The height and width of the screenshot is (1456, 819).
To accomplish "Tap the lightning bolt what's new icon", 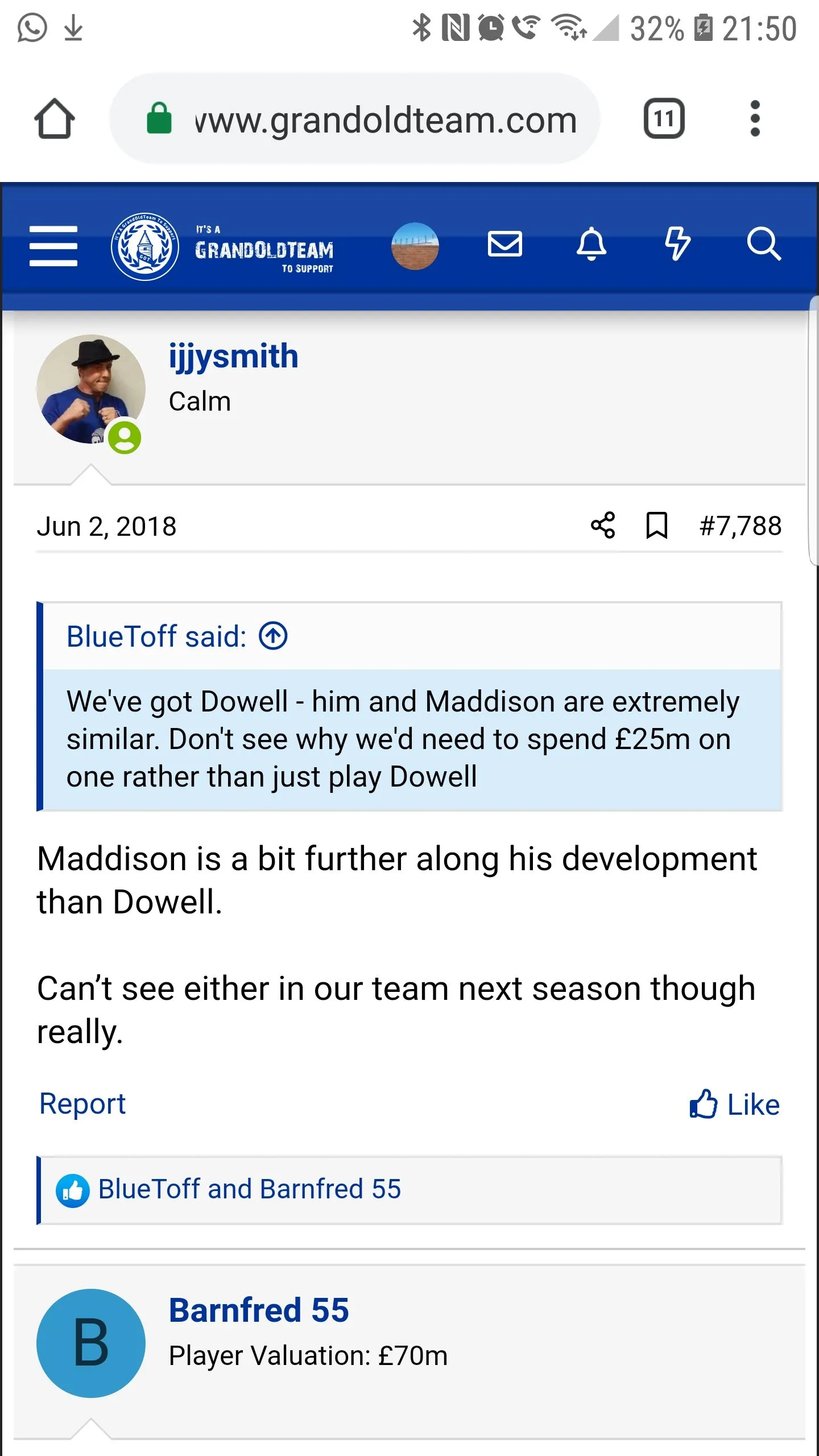I will click(x=677, y=245).
